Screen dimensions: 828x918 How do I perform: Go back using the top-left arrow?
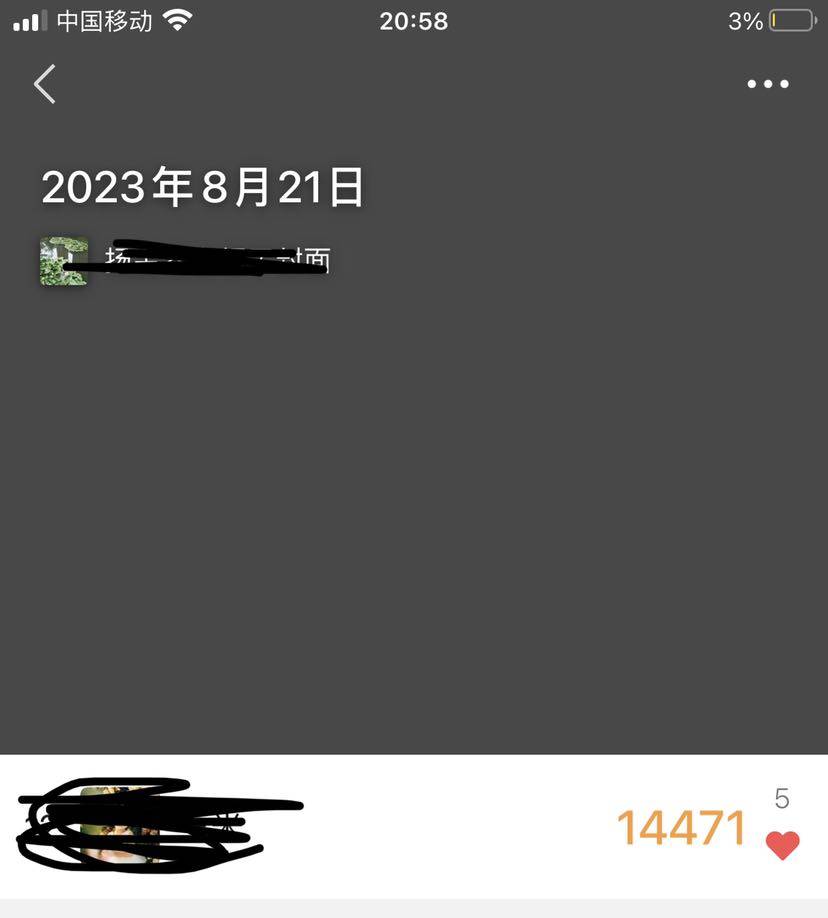[x=45, y=84]
